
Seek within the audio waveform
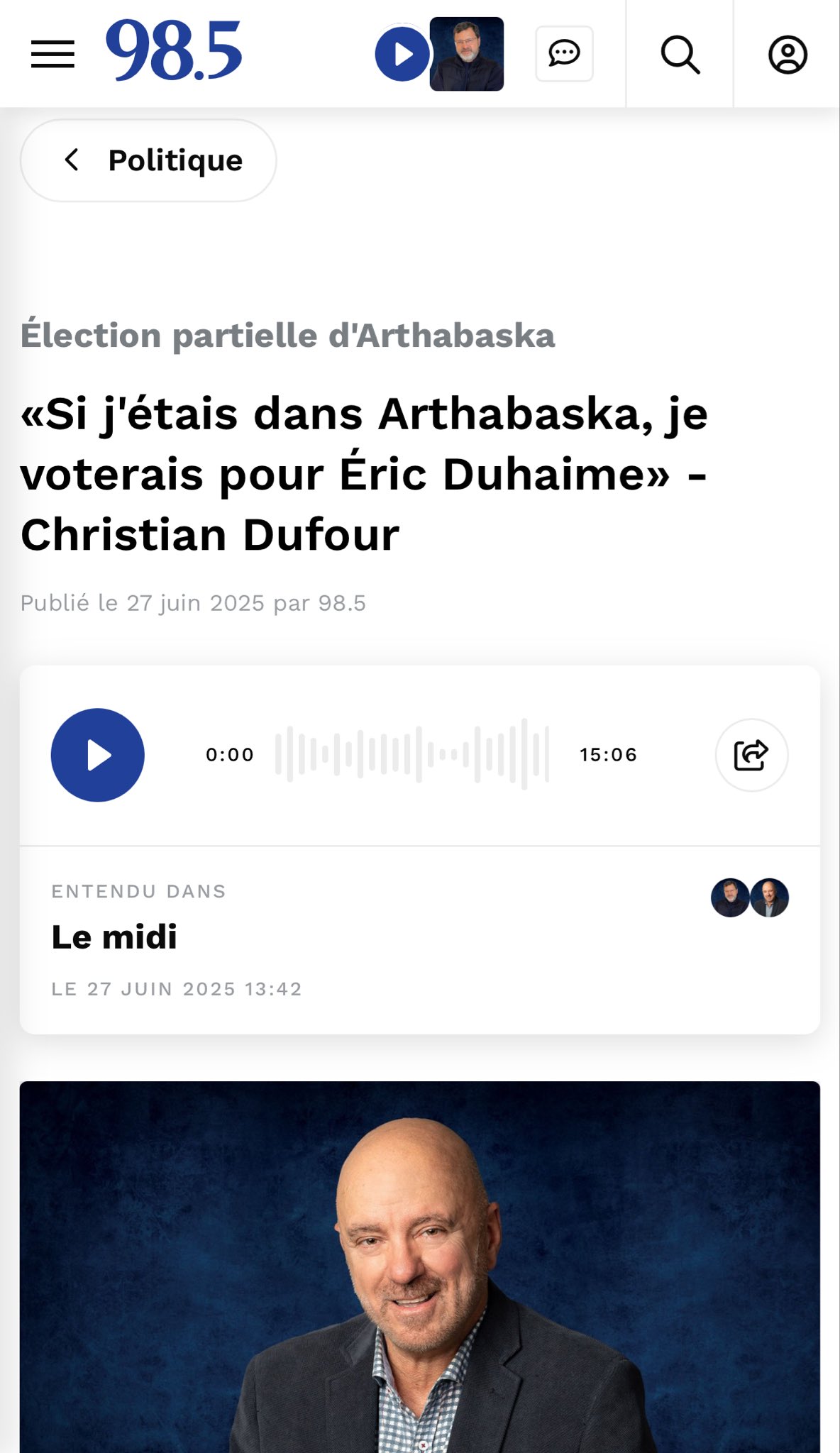coord(411,754)
